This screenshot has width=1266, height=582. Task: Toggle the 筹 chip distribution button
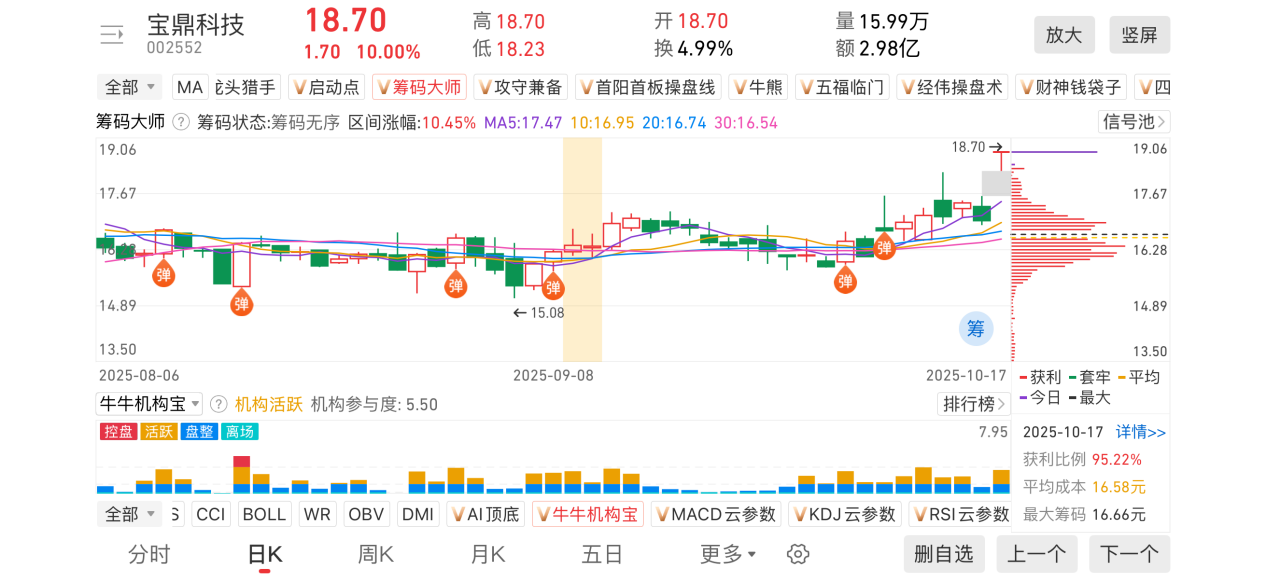point(975,328)
